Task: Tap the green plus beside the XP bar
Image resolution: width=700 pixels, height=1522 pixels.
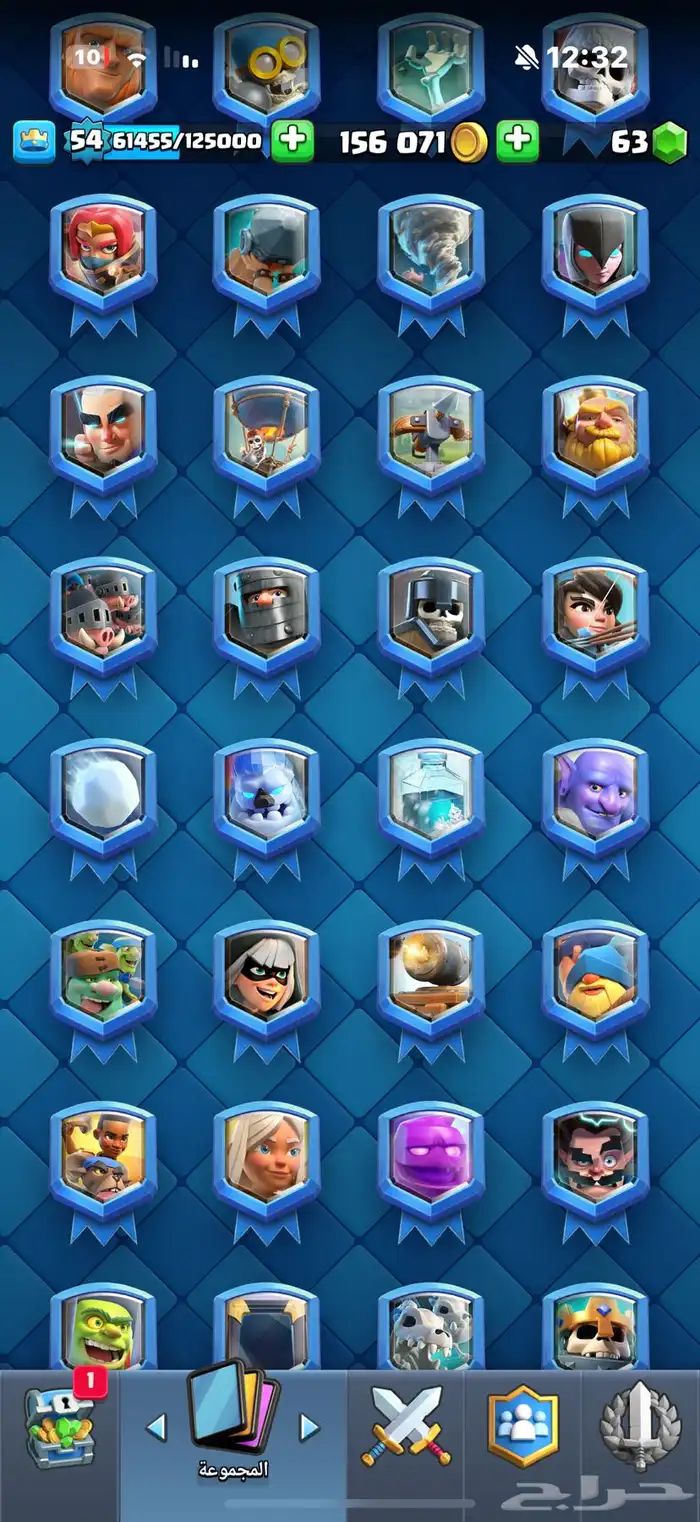Action: point(292,142)
